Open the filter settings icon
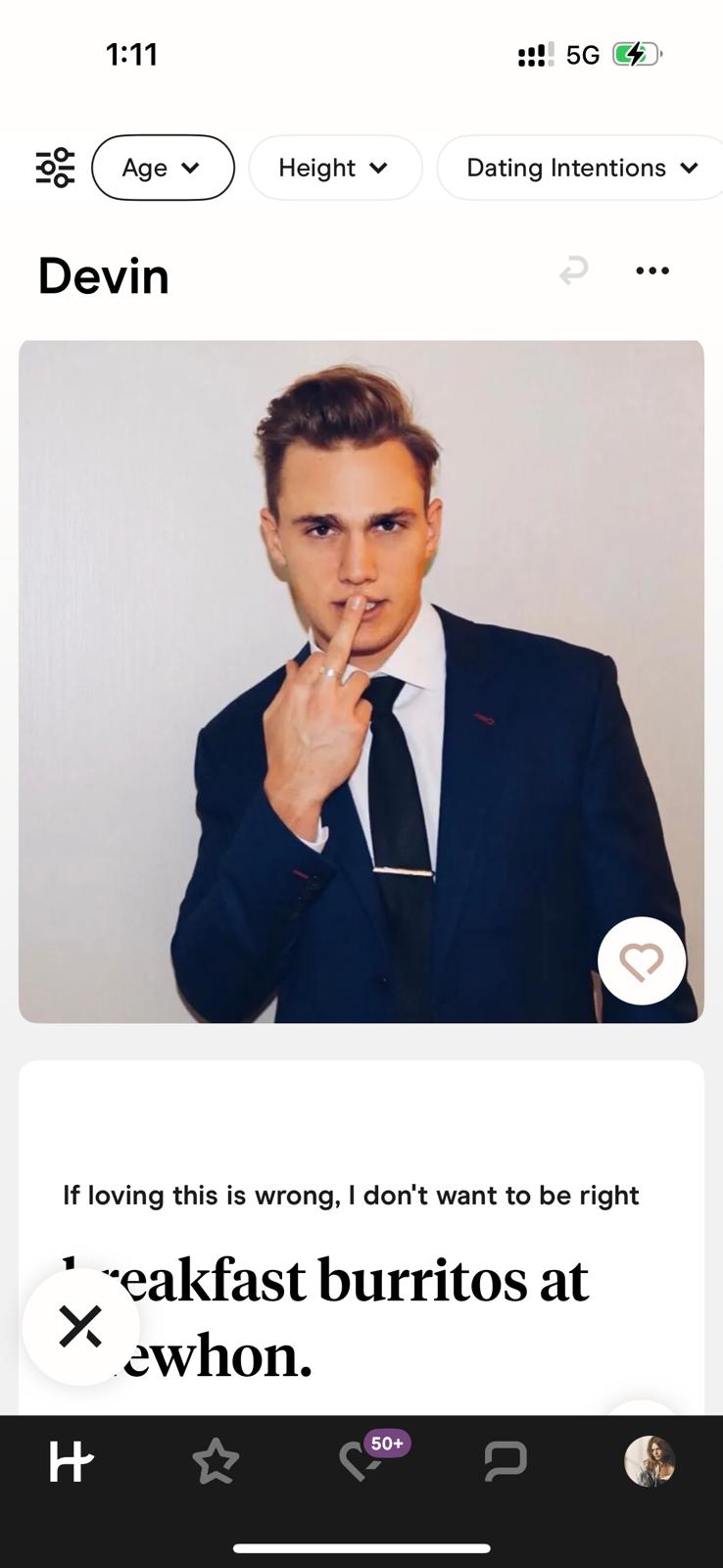 pyautogui.click(x=55, y=168)
